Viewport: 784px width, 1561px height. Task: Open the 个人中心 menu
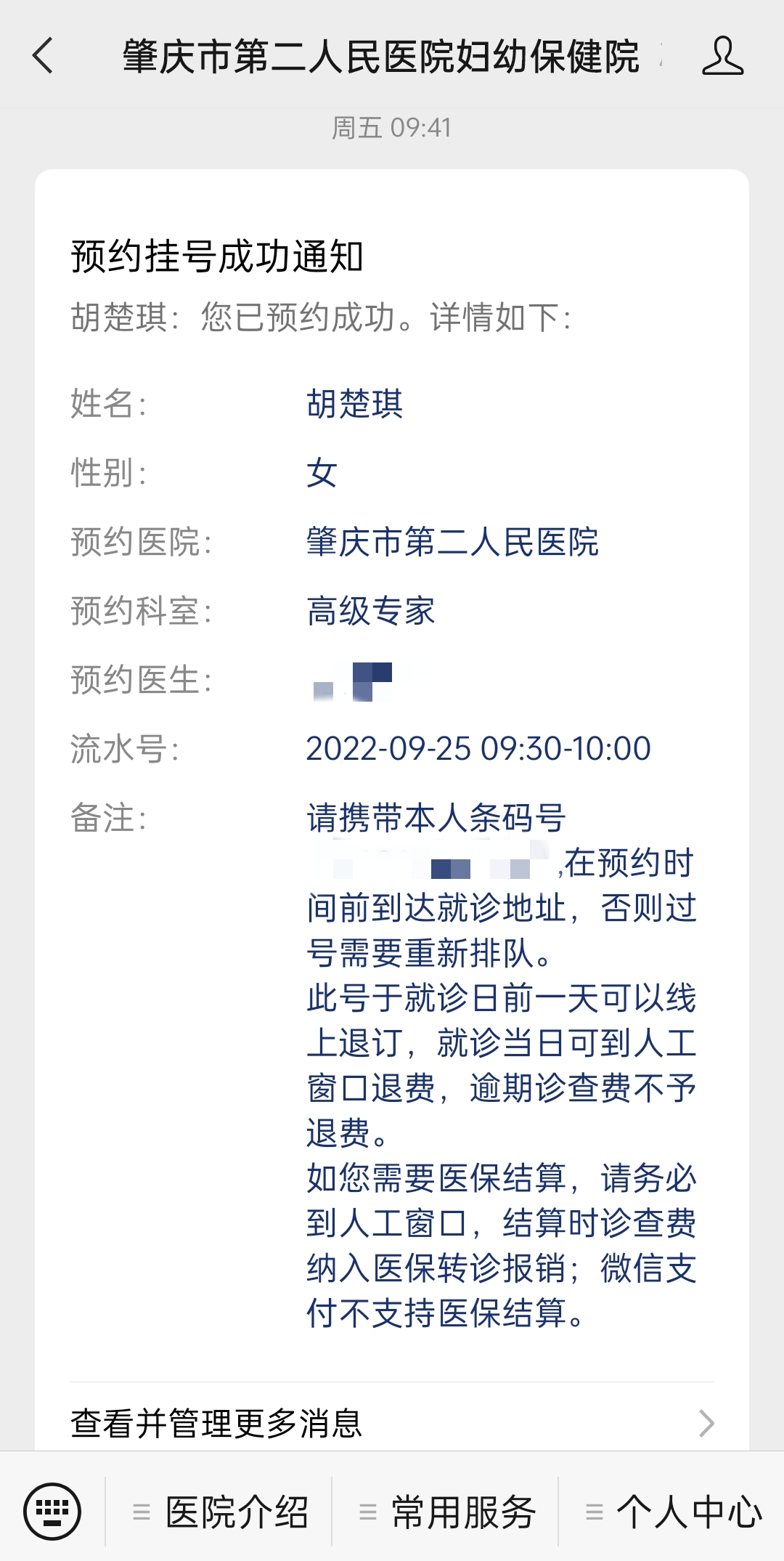[672, 1513]
